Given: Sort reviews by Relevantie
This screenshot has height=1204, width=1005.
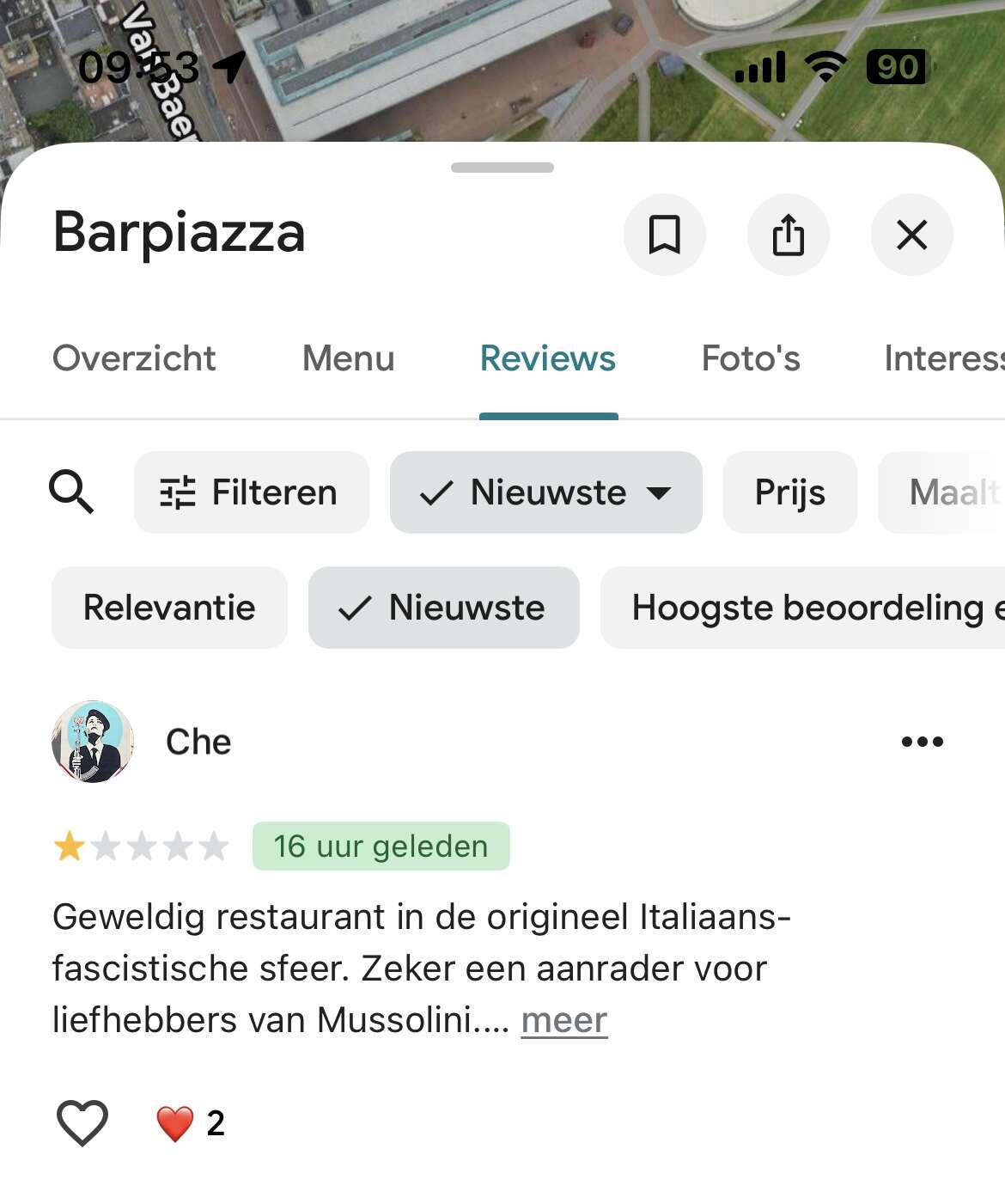Looking at the screenshot, I should tap(169, 608).
